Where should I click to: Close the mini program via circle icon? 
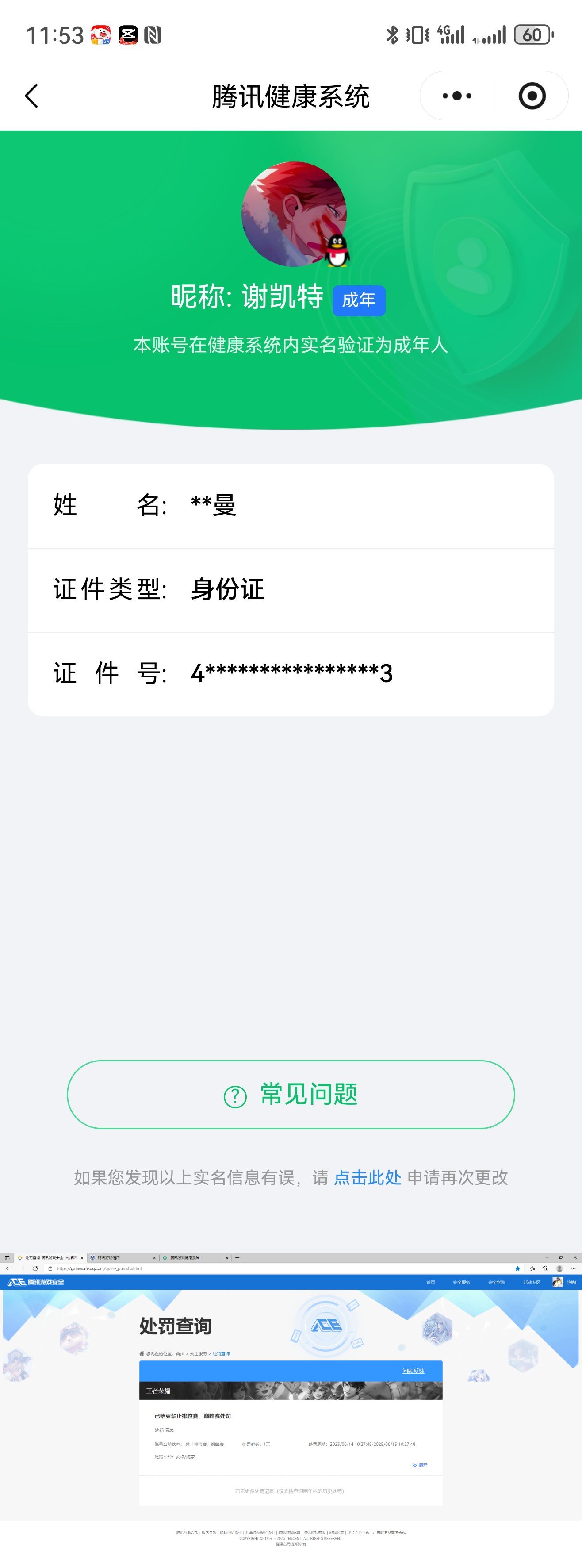pyautogui.click(x=532, y=96)
